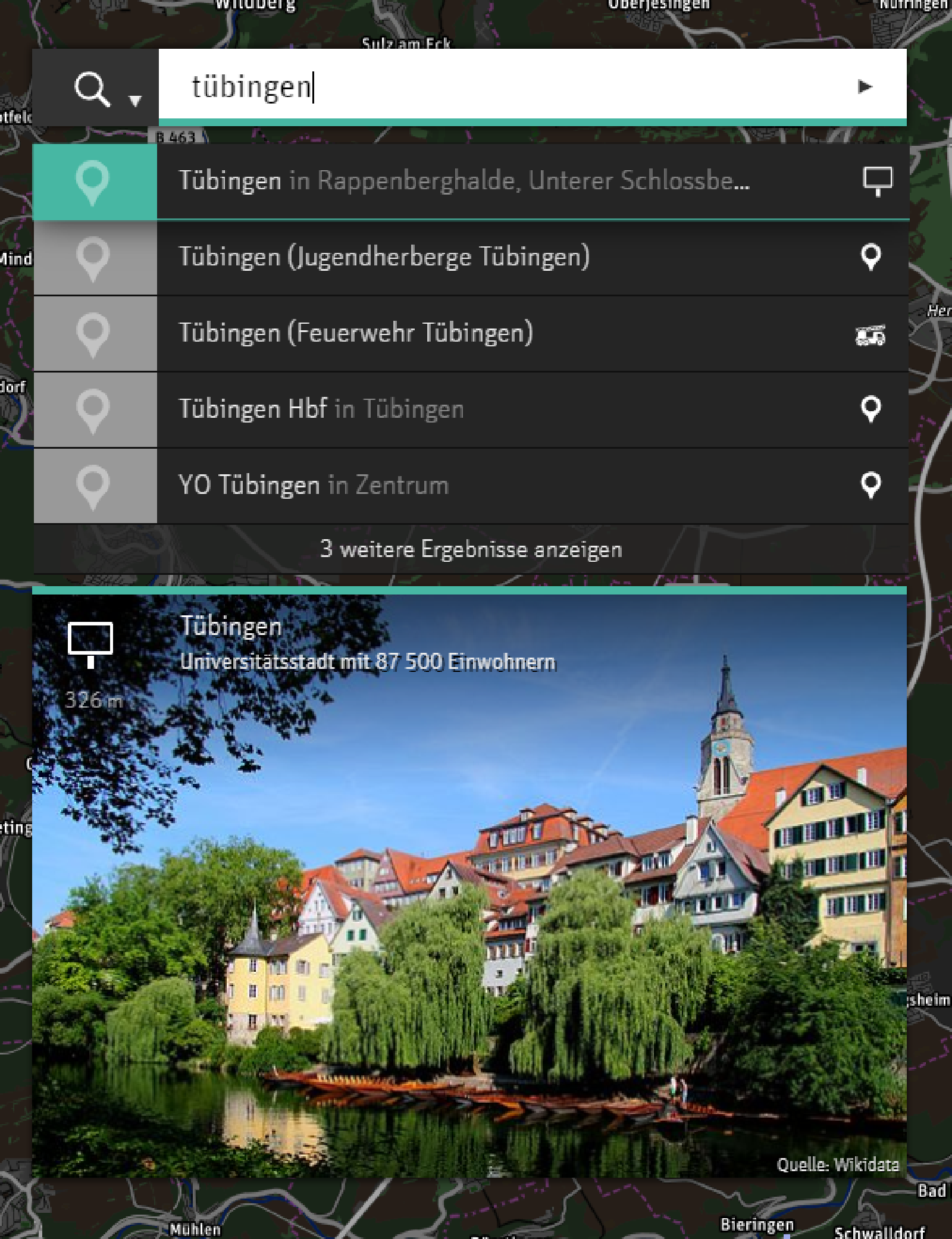
Task: Select Tübingen in Rappenberghalde result
Action: pos(464,181)
